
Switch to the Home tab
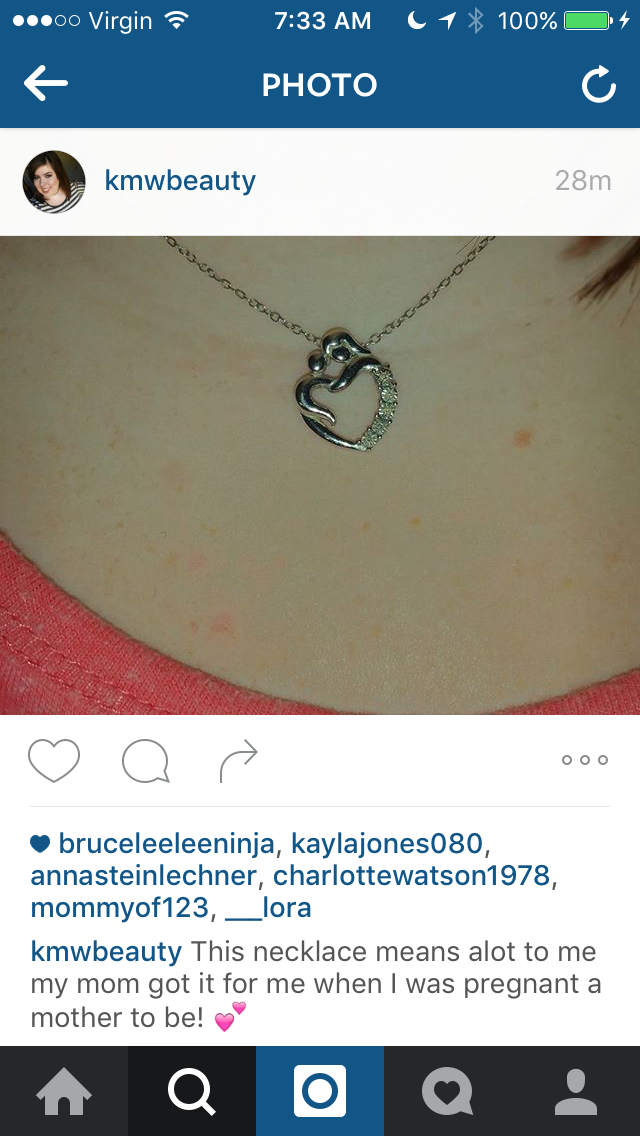click(x=64, y=1091)
